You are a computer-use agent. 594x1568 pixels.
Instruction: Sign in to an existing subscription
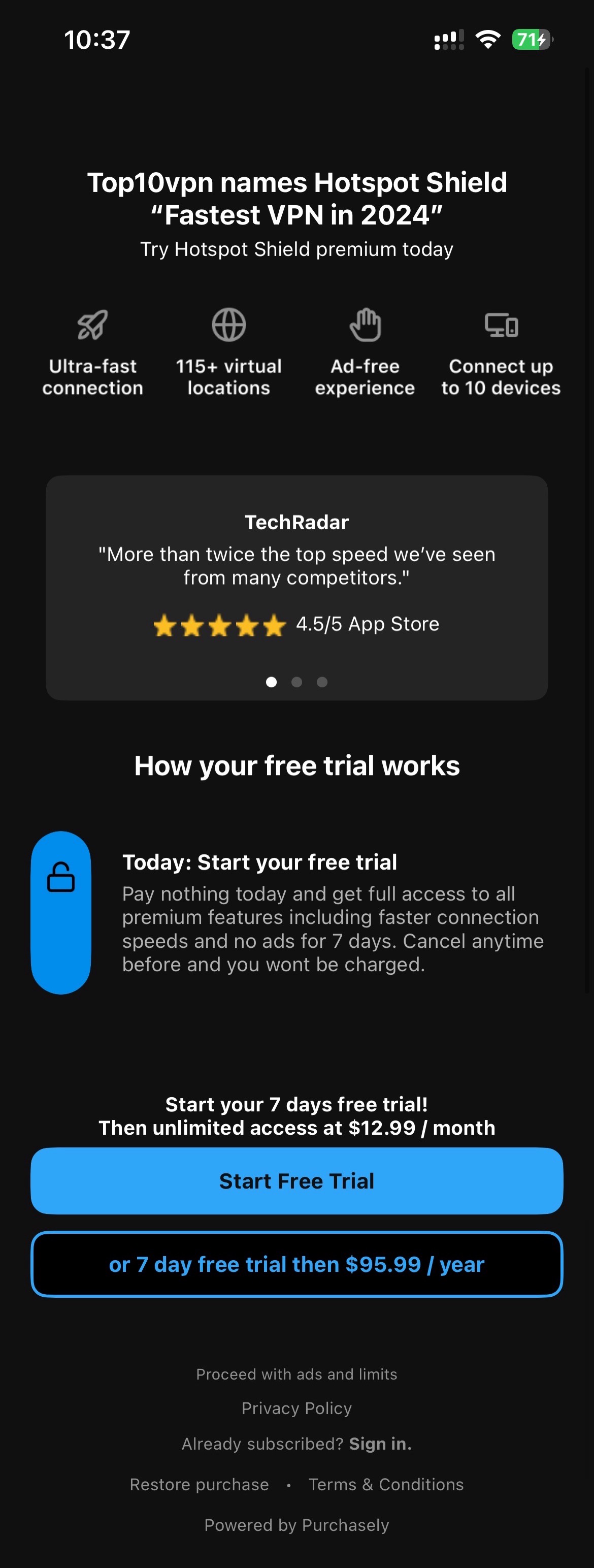[380, 1443]
